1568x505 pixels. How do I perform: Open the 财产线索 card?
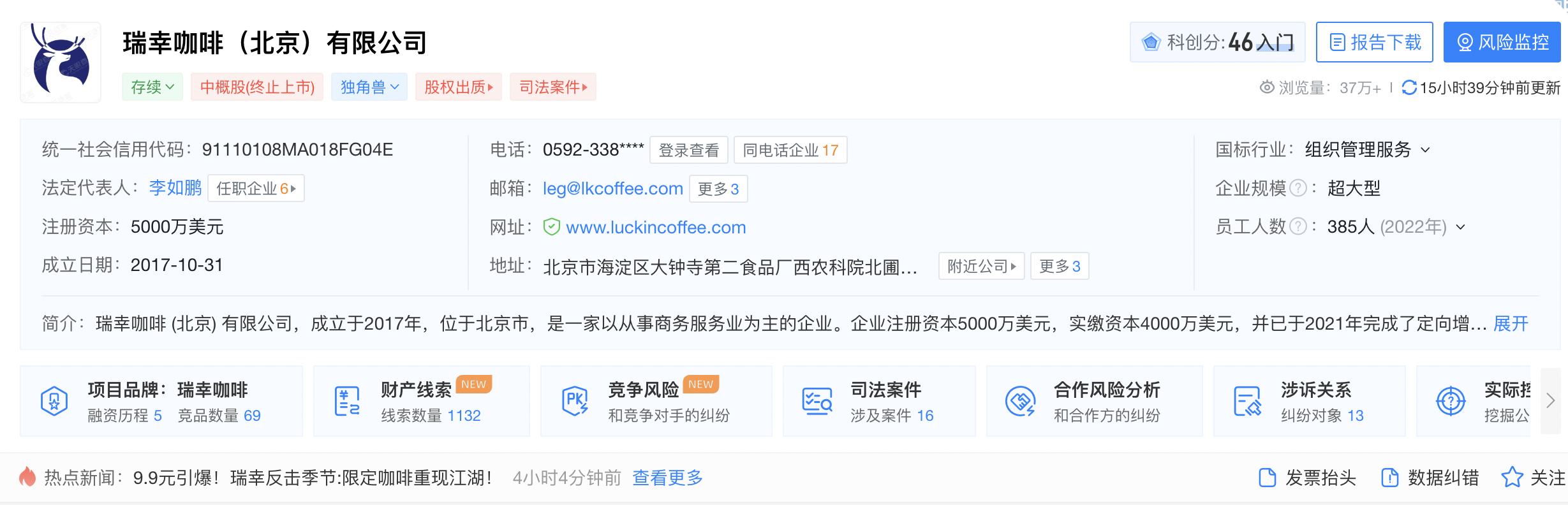point(421,401)
